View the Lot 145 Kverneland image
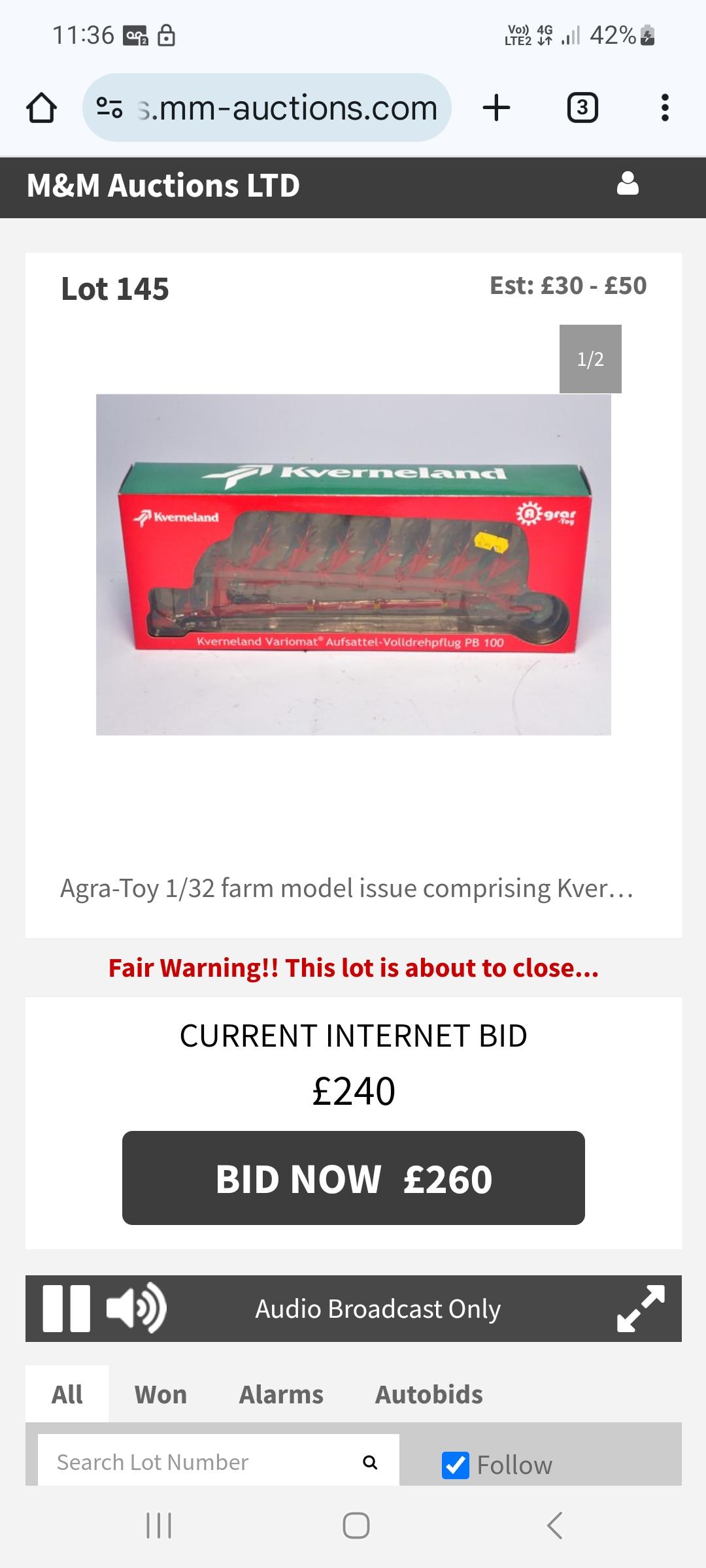 coord(354,564)
